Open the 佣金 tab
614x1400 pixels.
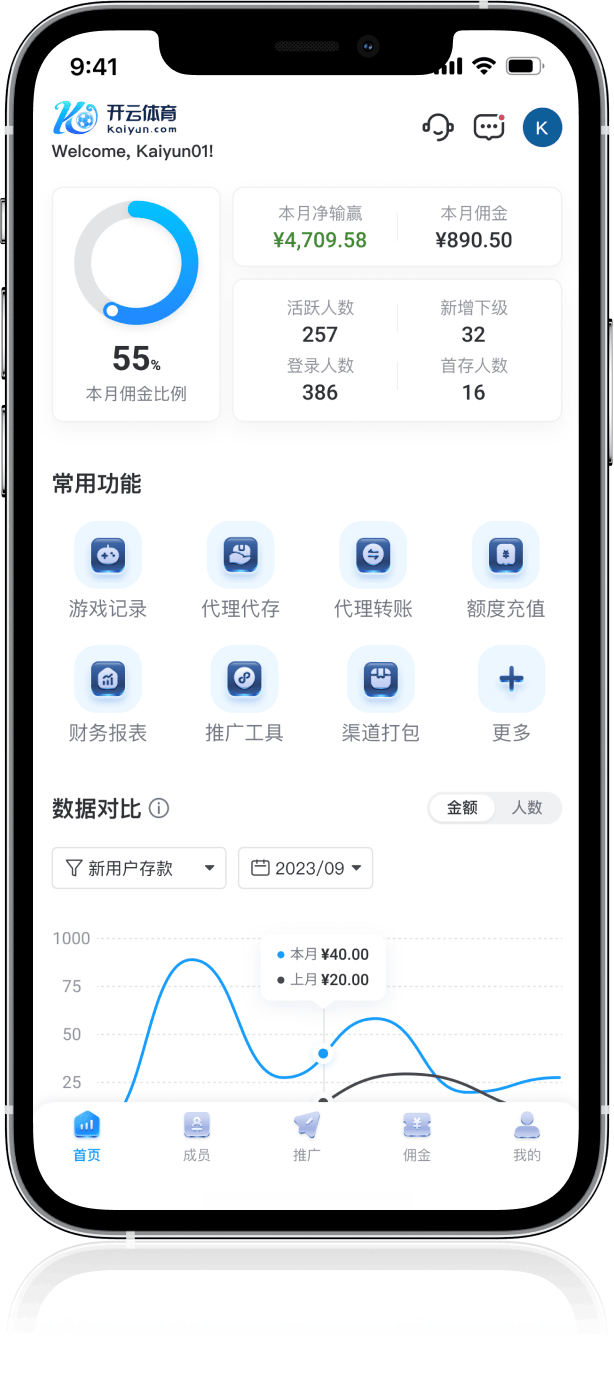417,1136
